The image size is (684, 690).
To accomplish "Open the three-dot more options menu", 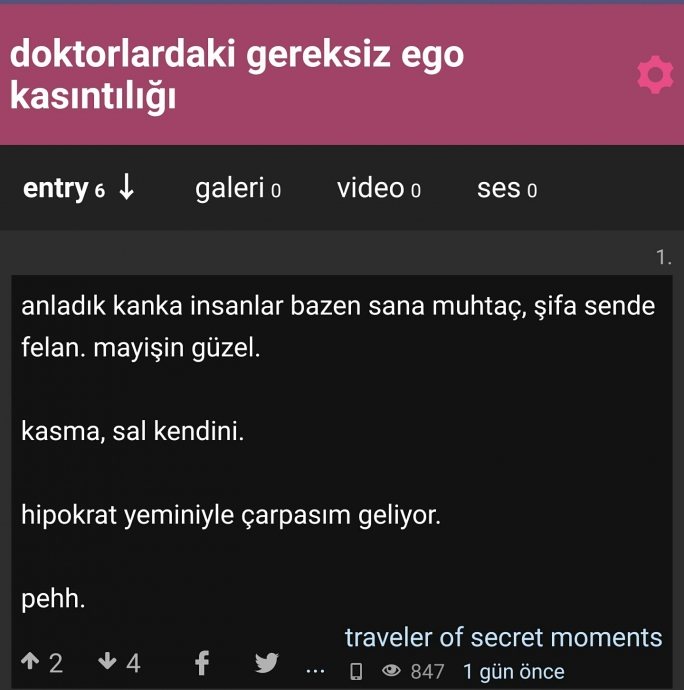I will tap(315, 668).
